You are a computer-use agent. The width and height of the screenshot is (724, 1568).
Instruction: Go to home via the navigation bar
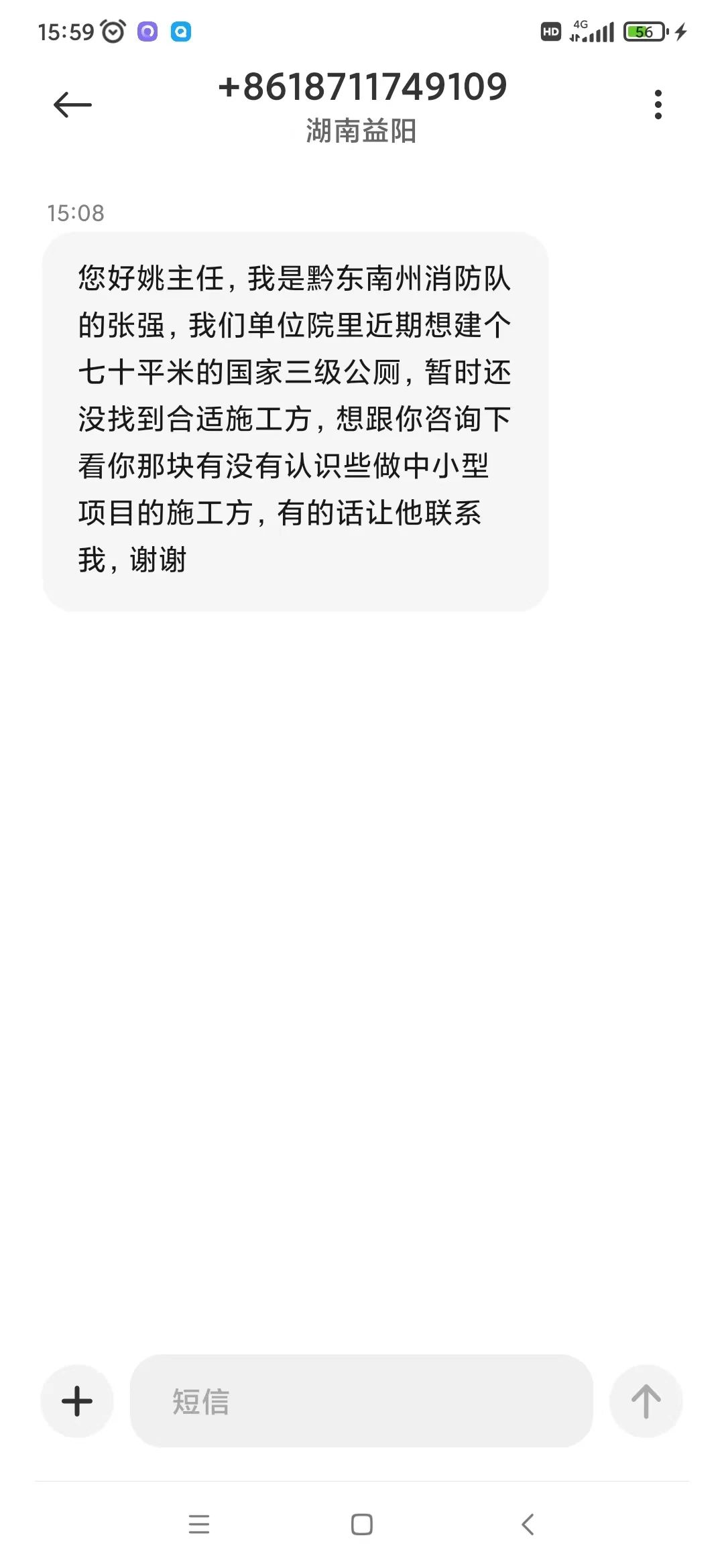pyautogui.click(x=362, y=1524)
